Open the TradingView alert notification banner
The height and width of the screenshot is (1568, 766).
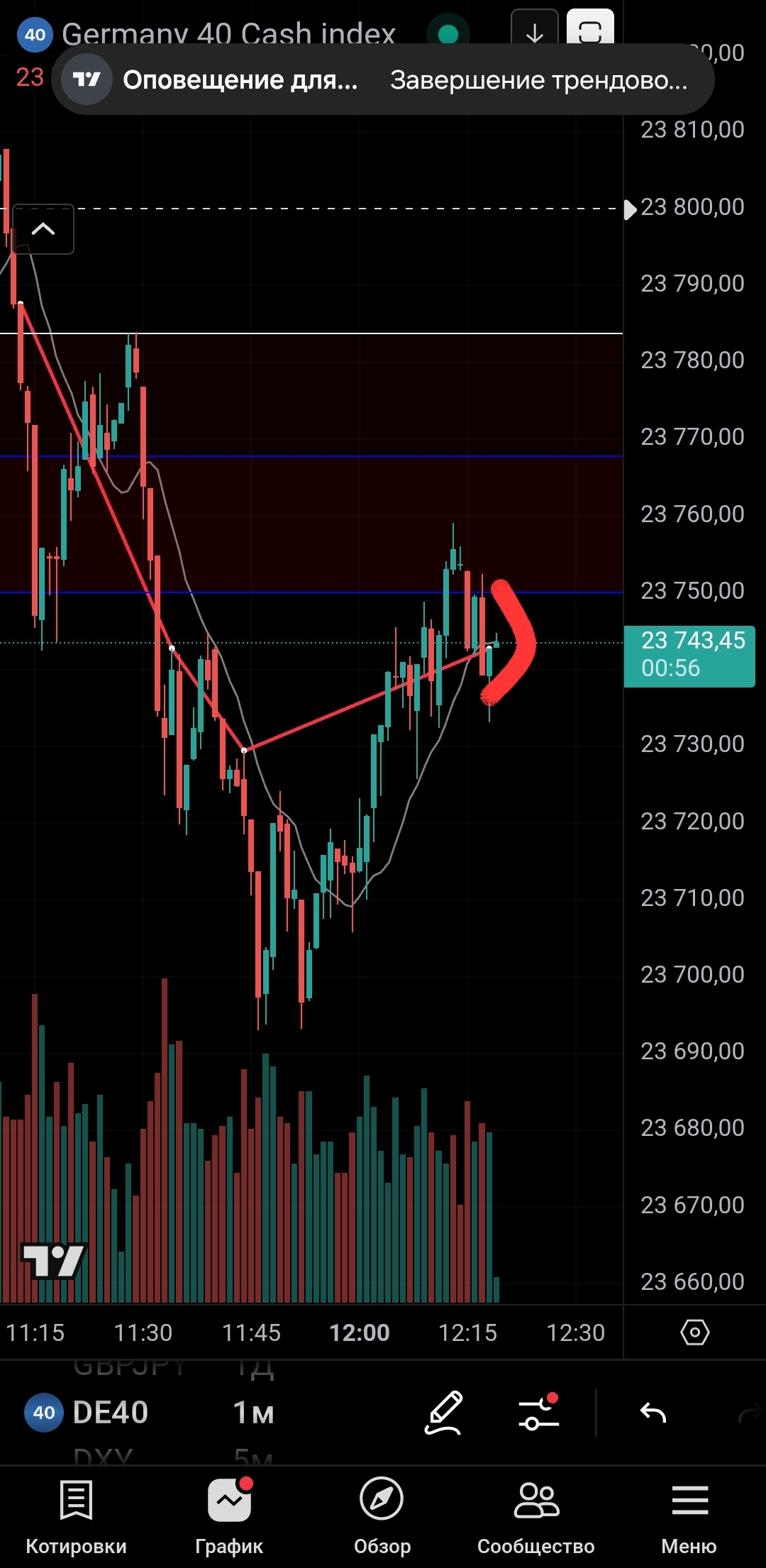pyautogui.click(x=383, y=80)
